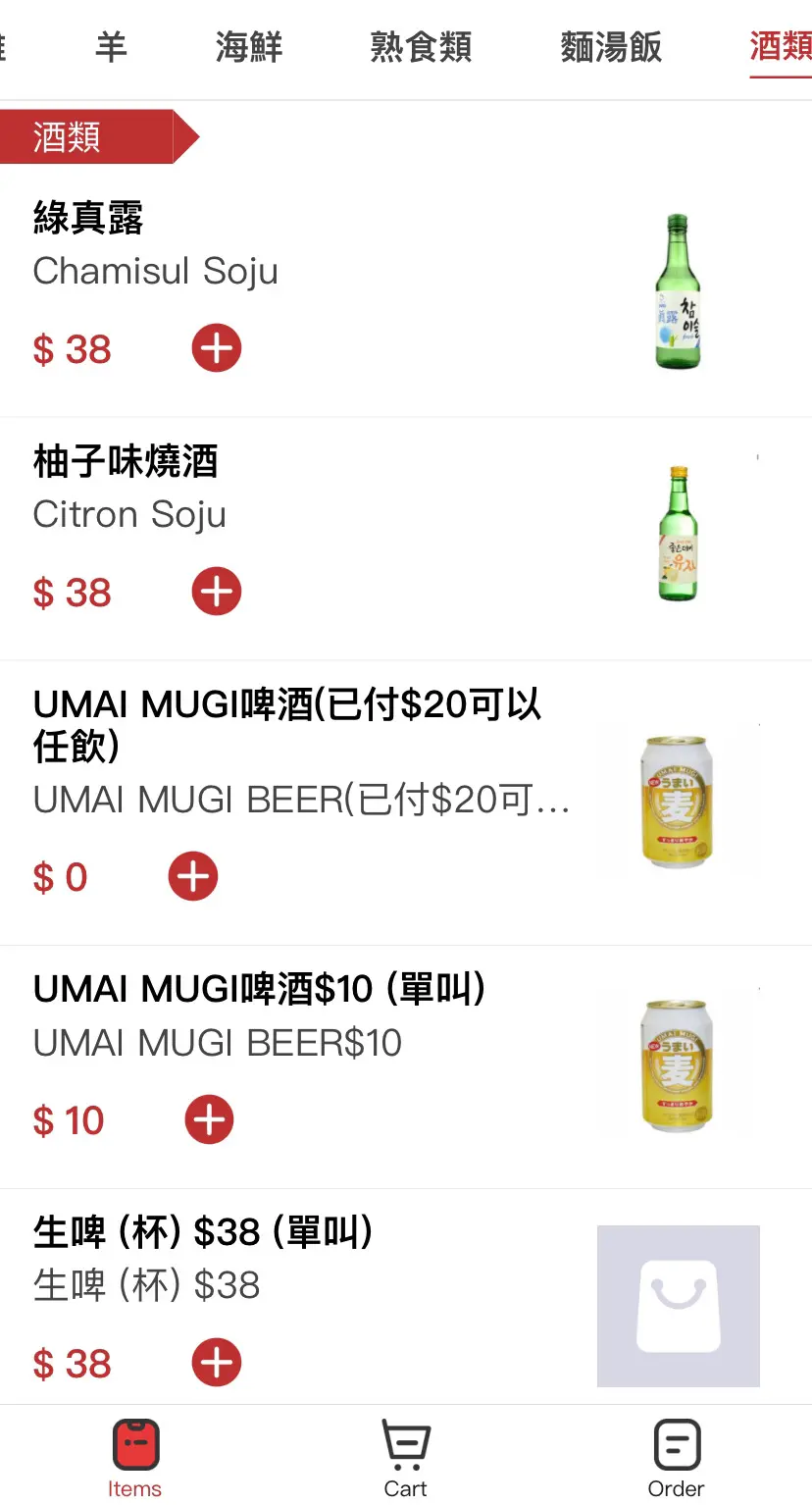Screen dimensions: 812x1505
Task: View the Citron Soju bottle picture
Action: coord(678,535)
